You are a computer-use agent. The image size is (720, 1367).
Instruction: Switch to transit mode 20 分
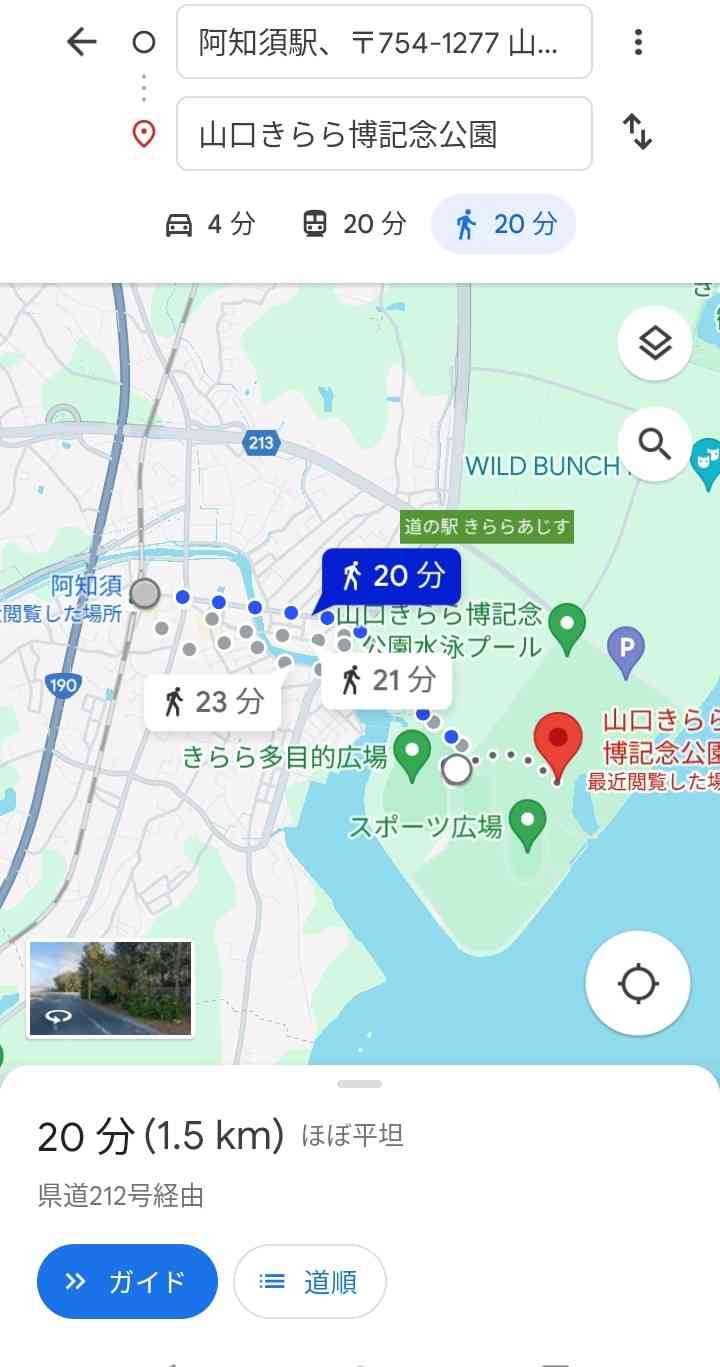(x=354, y=224)
